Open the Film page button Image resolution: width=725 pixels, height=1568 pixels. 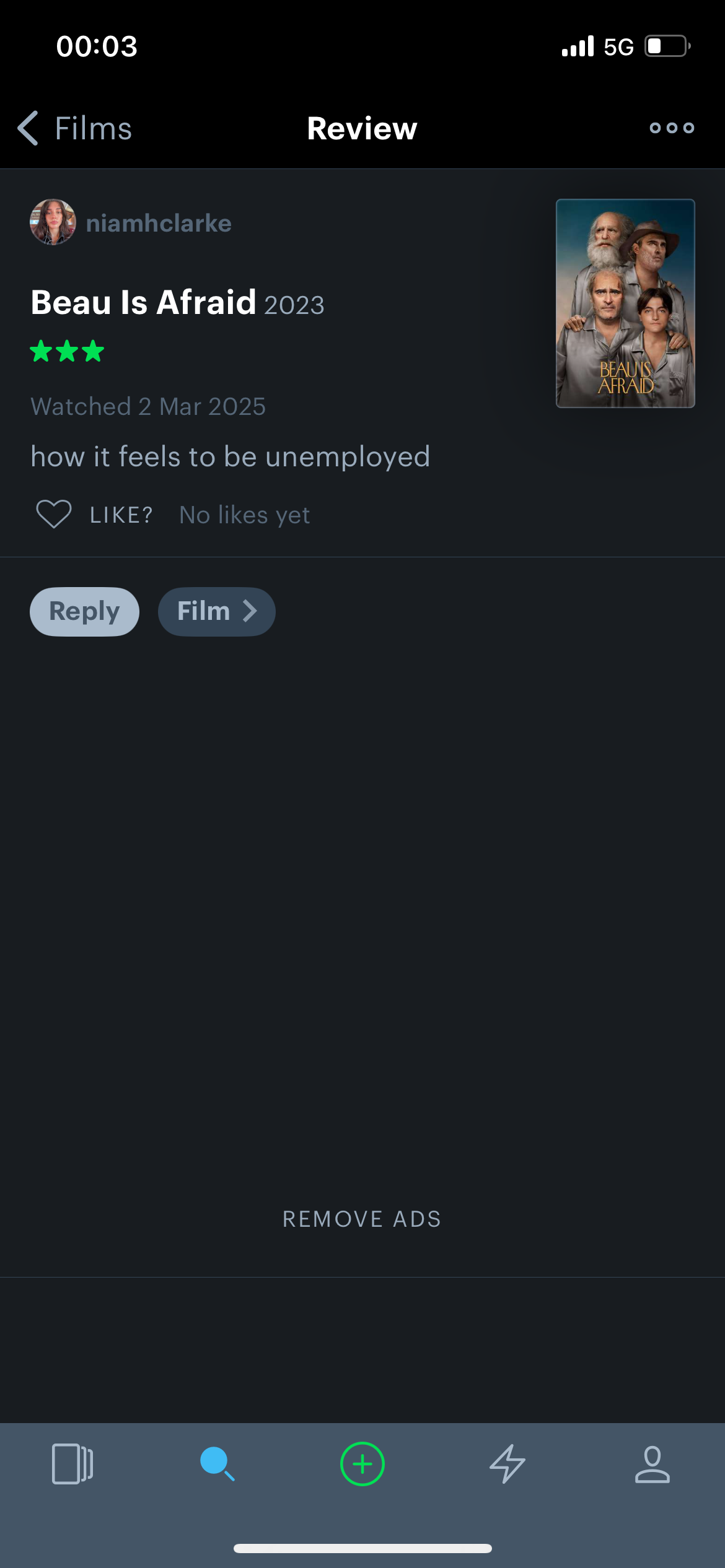point(216,611)
